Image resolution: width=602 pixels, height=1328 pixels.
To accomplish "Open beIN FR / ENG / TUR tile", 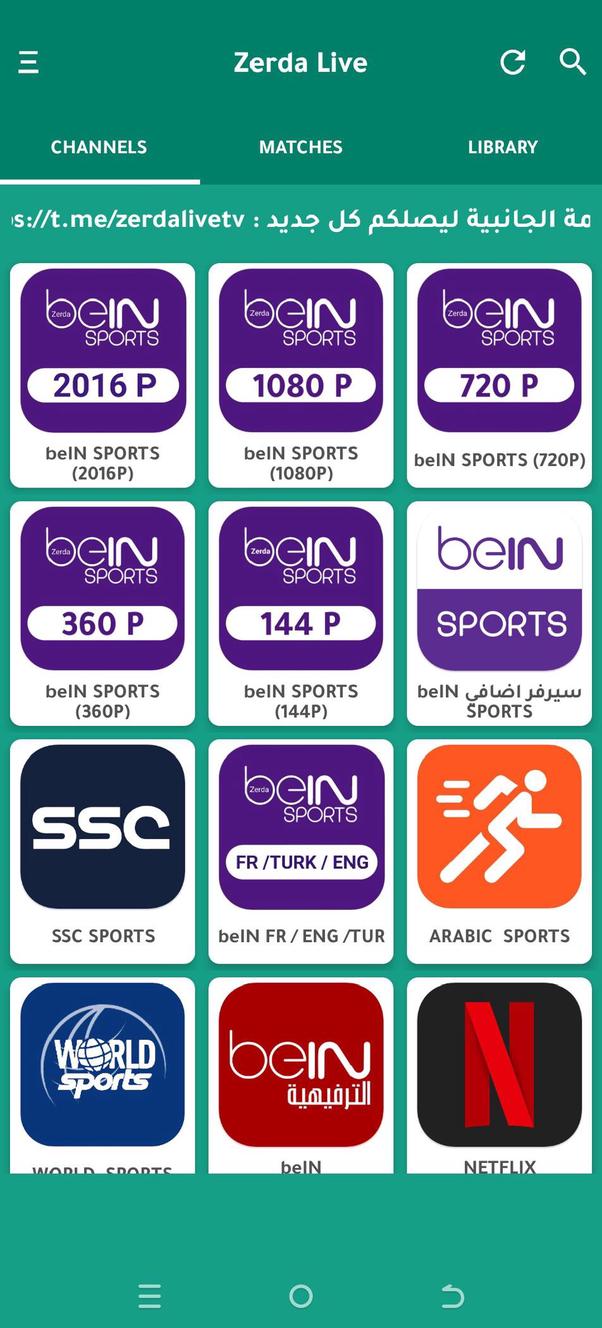I will click(x=300, y=850).
